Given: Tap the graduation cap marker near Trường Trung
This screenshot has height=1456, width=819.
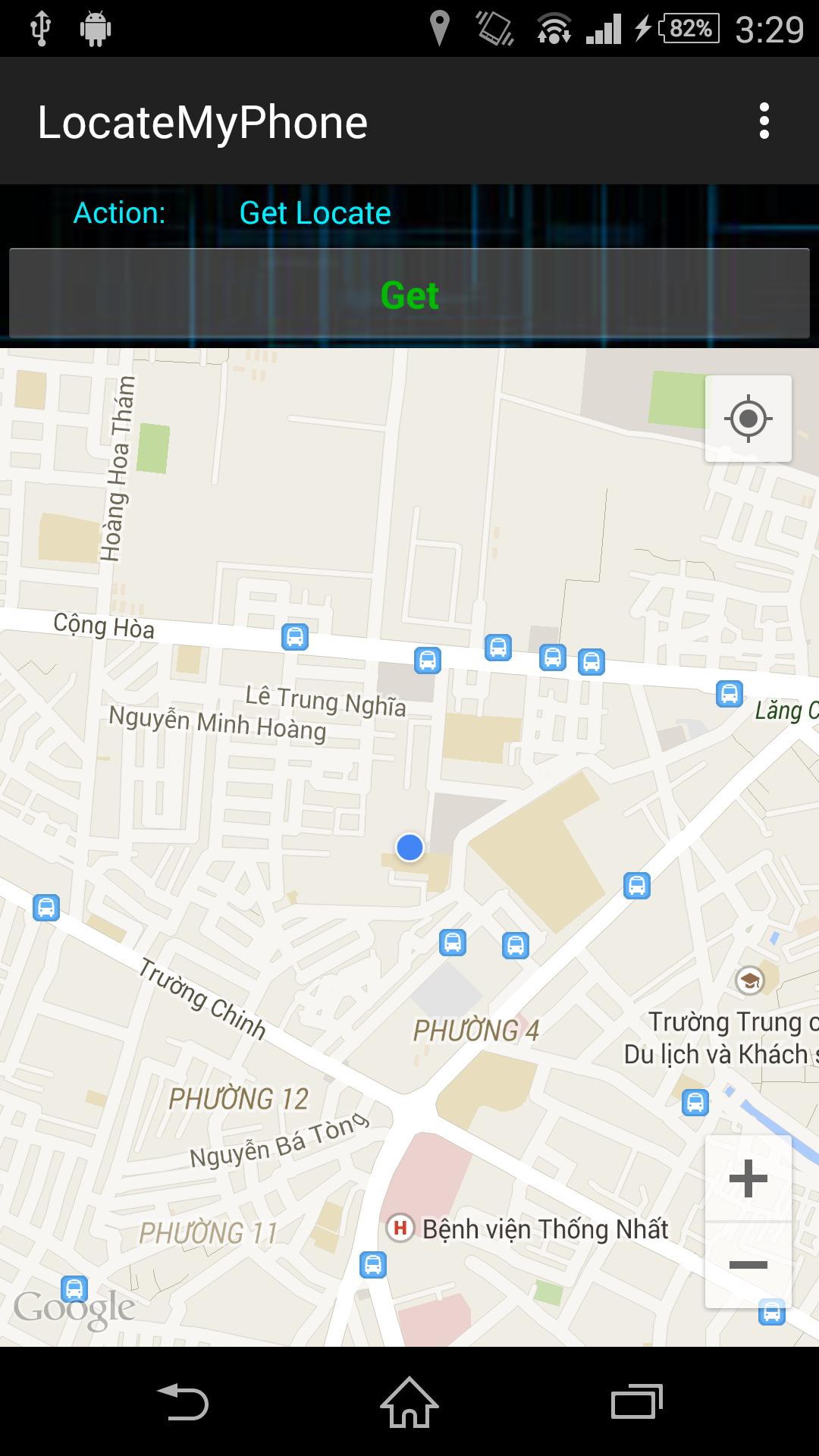Looking at the screenshot, I should click(x=749, y=981).
